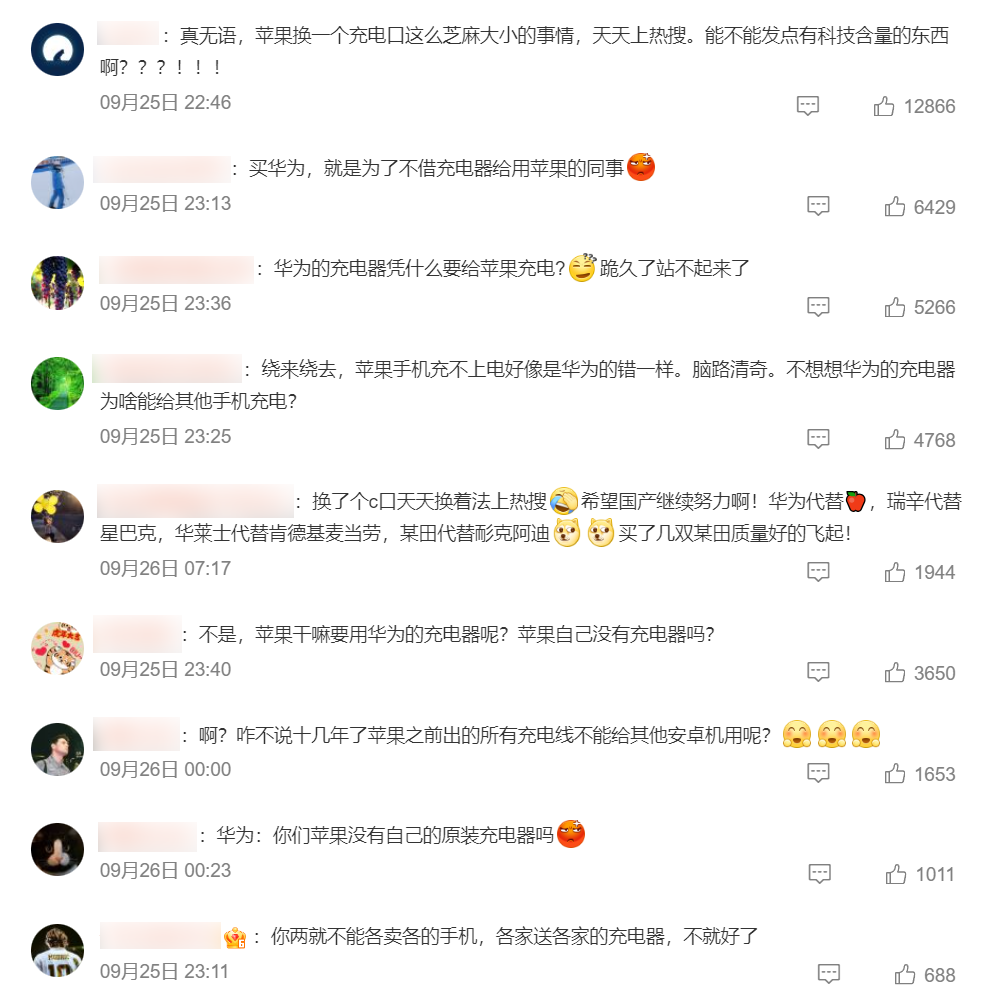Like the comment with 1944 likes

tap(894, 572)
